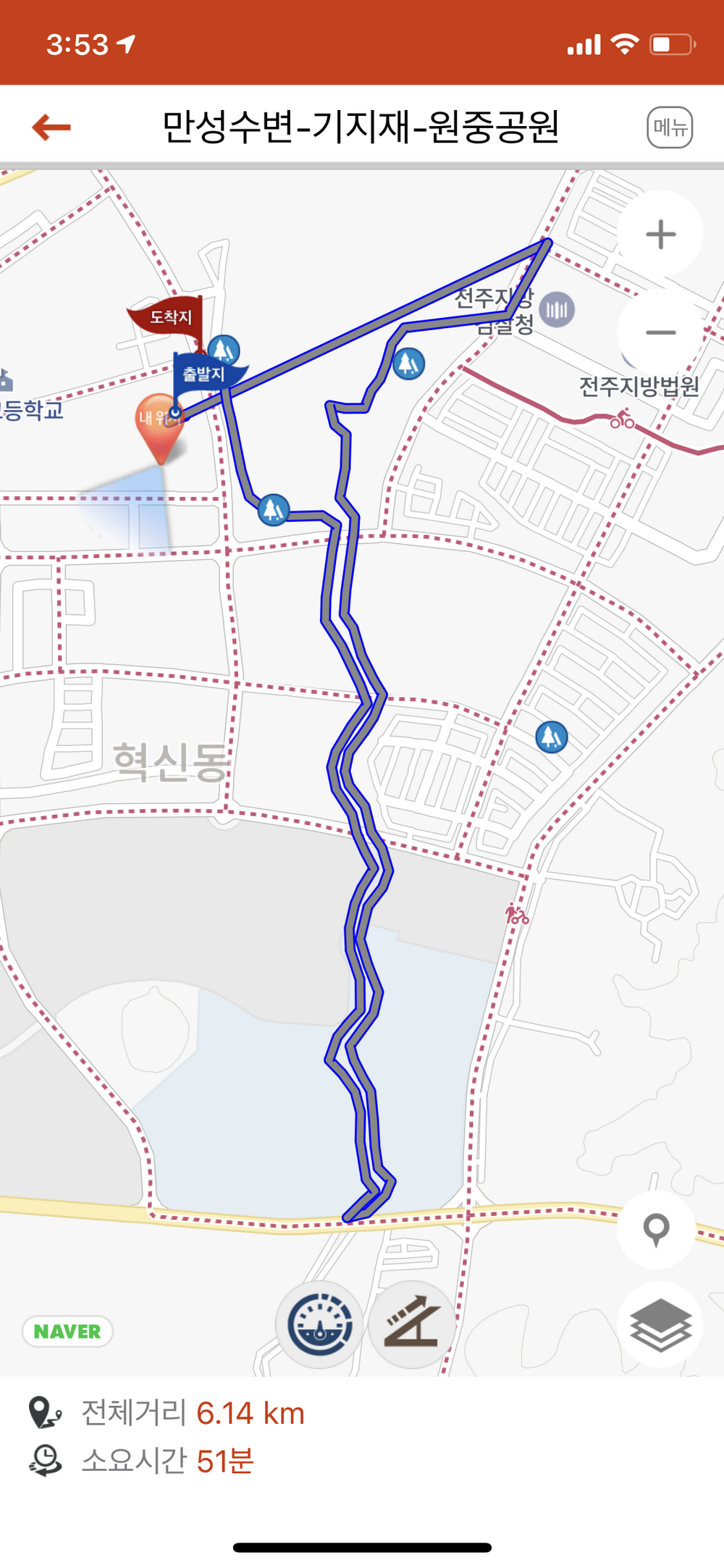Center map on my current location
The image size is (724, 1568).
click(657, 1228)
